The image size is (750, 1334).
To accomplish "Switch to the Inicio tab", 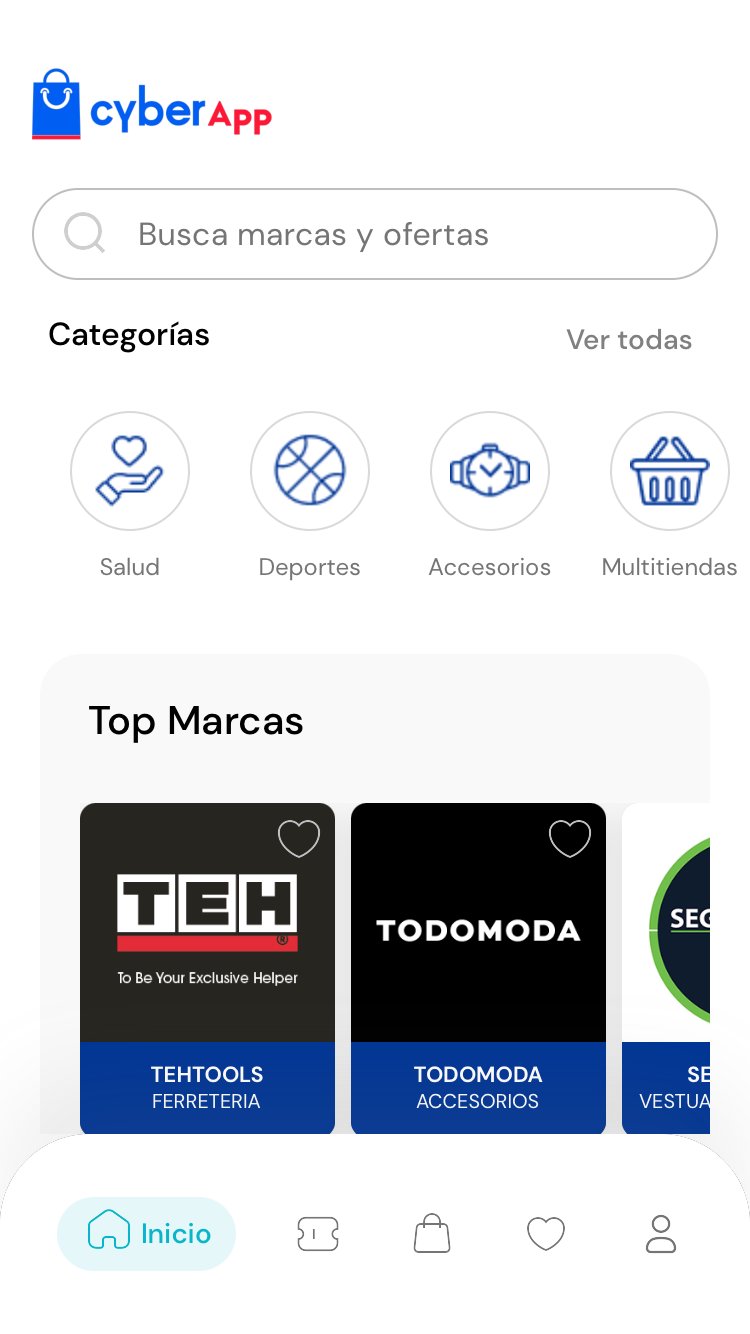I will pyautogui.click(x=147, y=1233).
